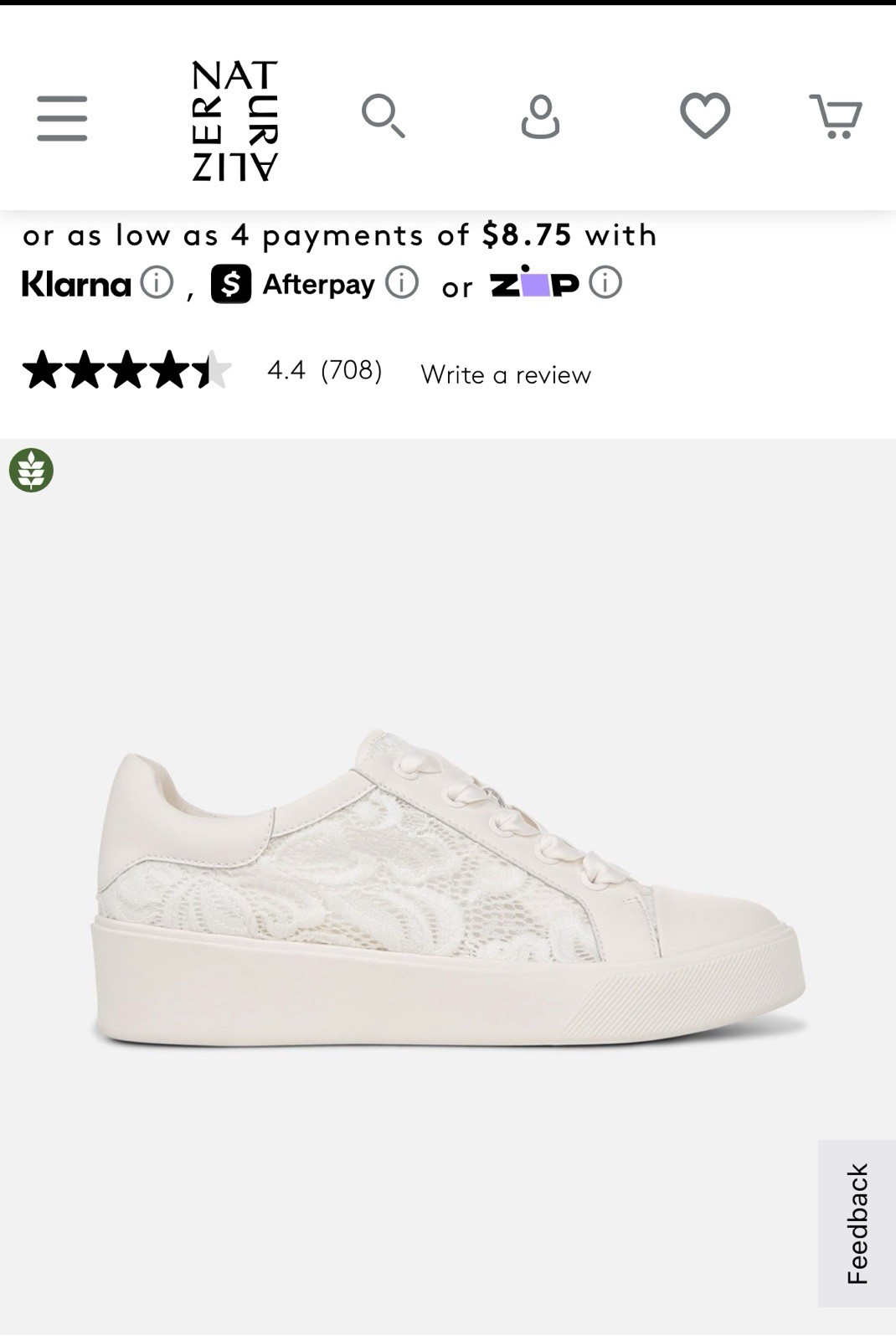Viewport: 896px width, 1340px height.
Task: Open the hamburger navigation menu
Action: (62, 117)
